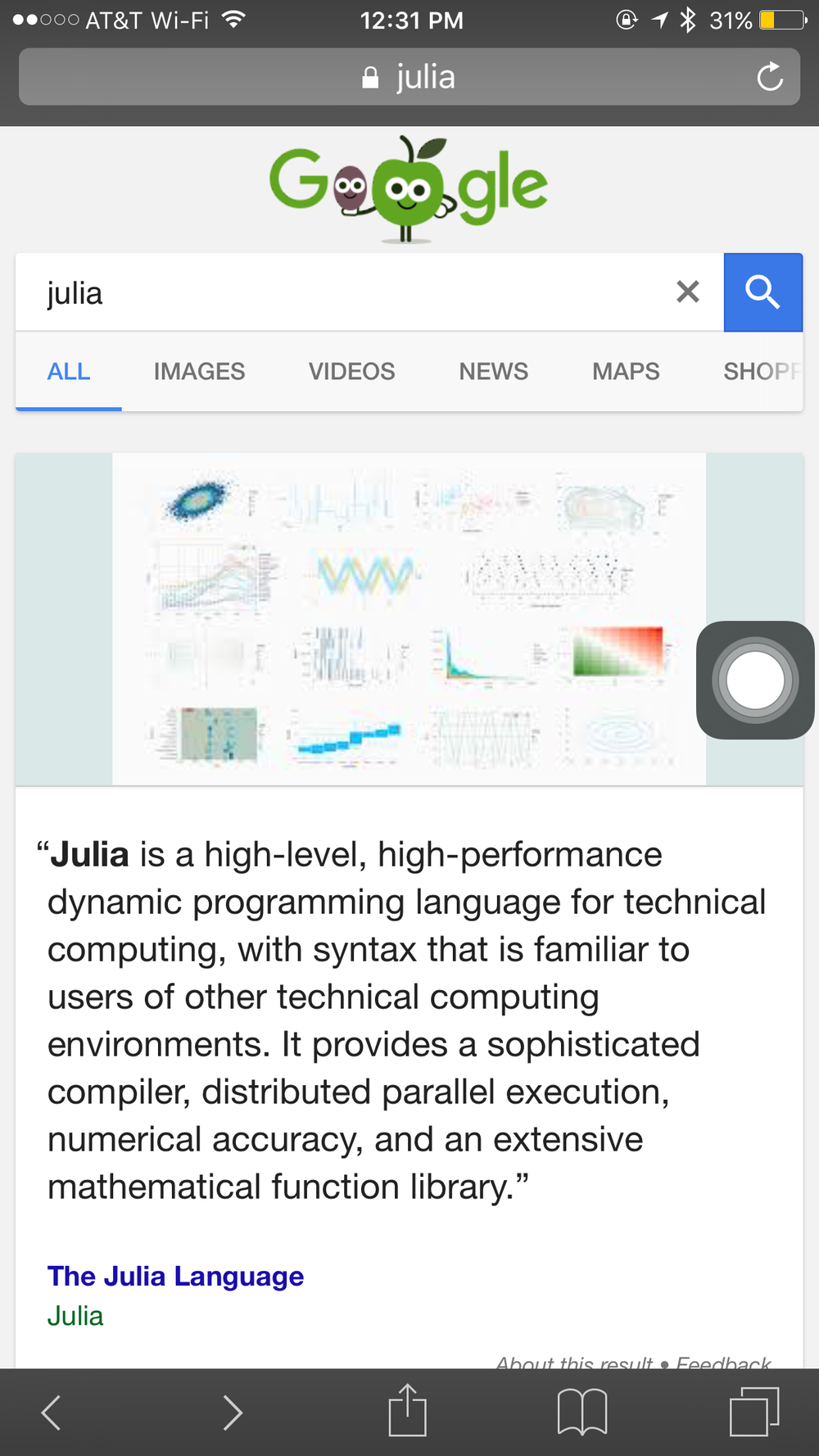Go forward to the next page
This screenshot has height=1456, width=819.
point(233,1413)
